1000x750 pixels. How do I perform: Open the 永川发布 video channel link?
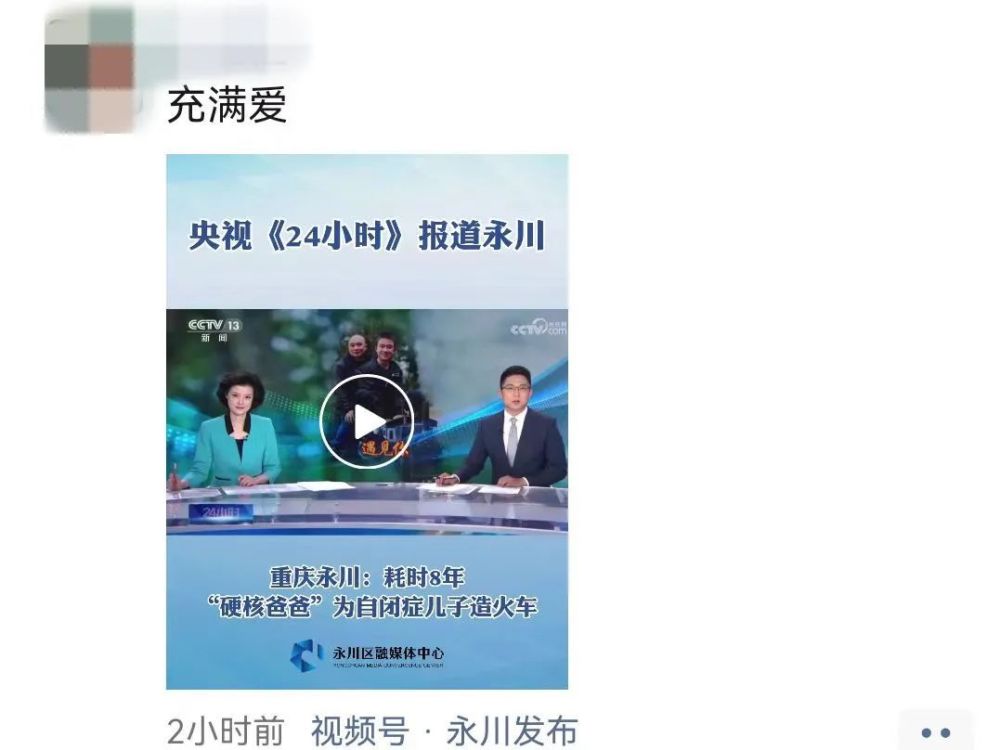point(512,731)
